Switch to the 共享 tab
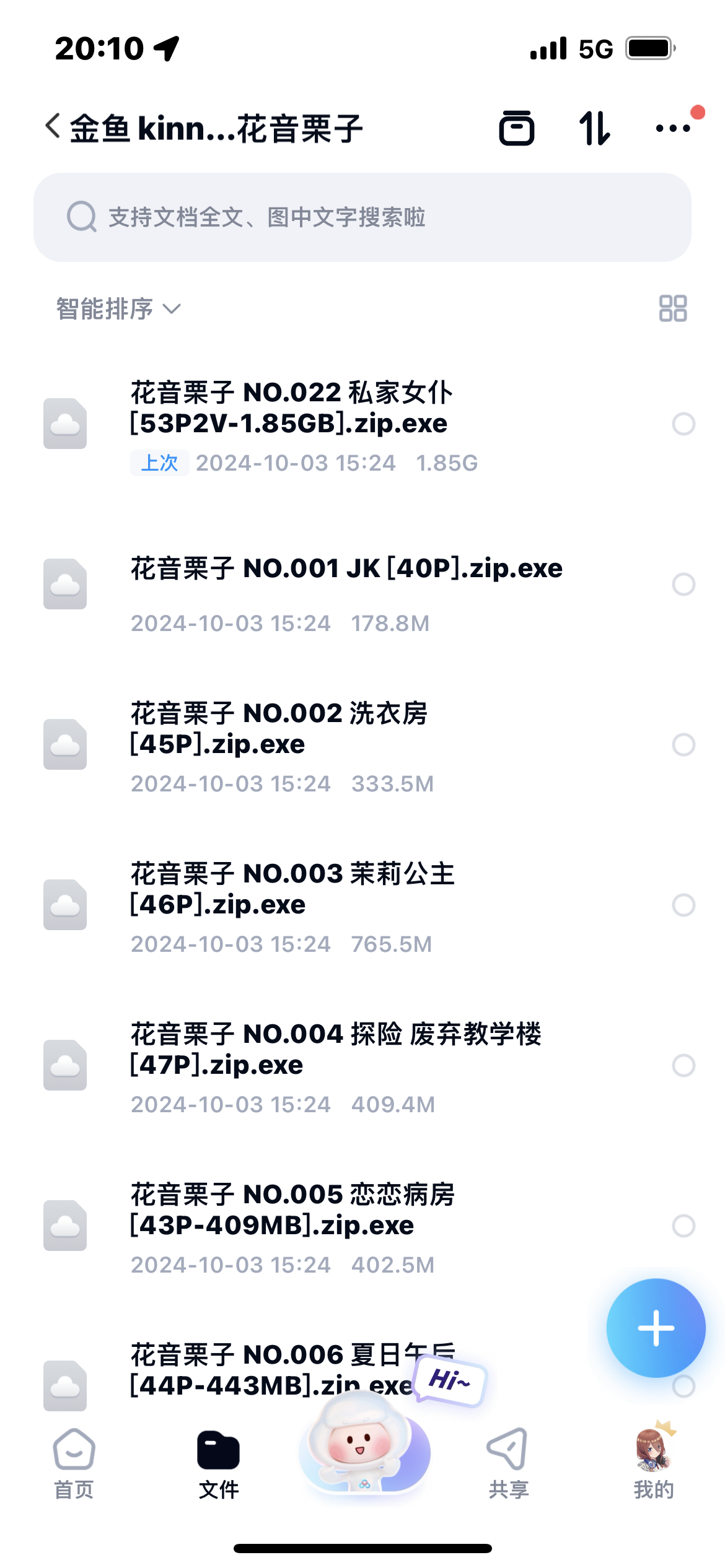 point(508,1464)
